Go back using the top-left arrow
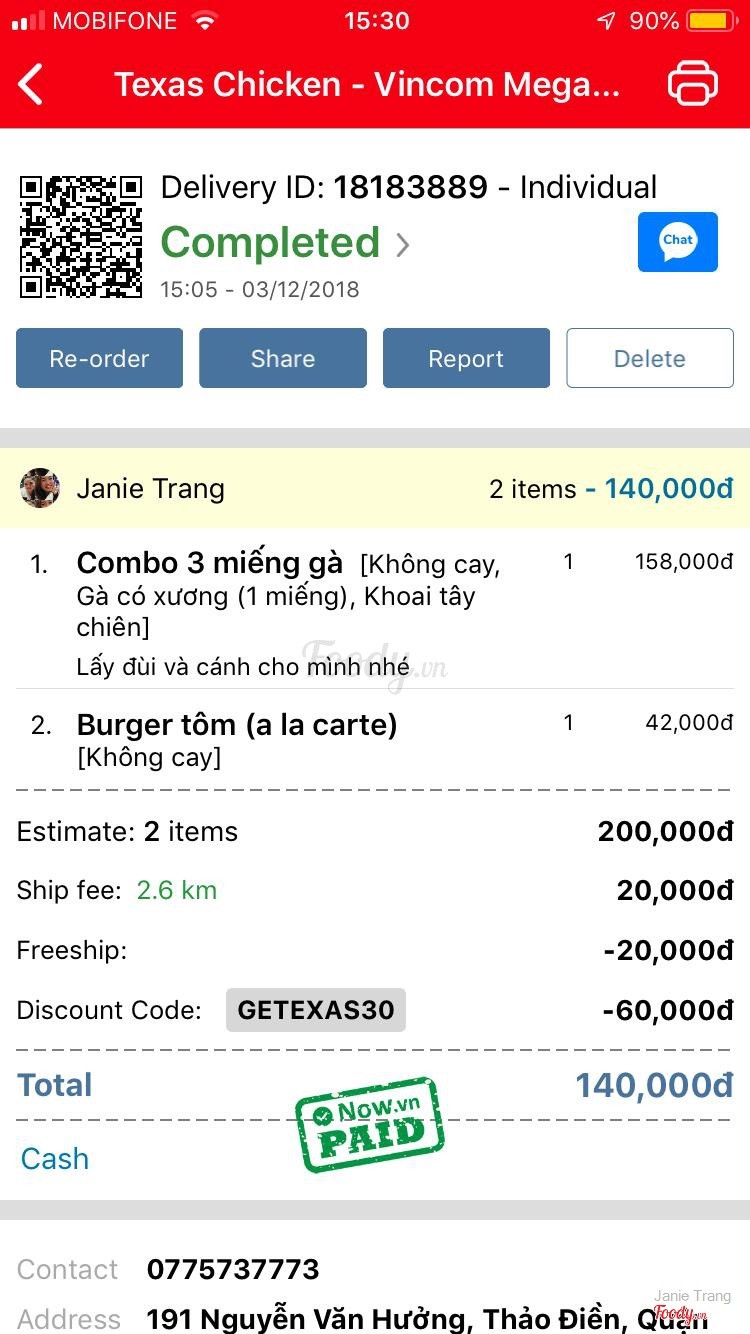Image resolution: width=750 pixels, height=1334 pixels. 32,84
